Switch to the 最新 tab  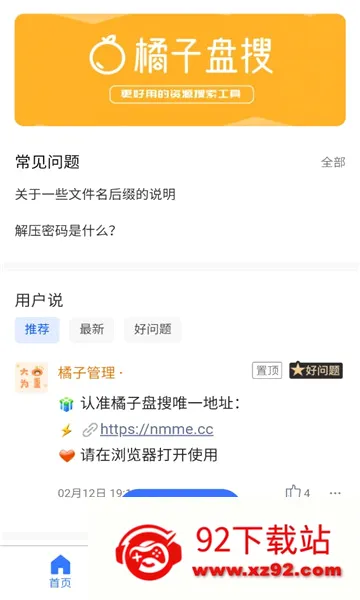tap(91, 329)
